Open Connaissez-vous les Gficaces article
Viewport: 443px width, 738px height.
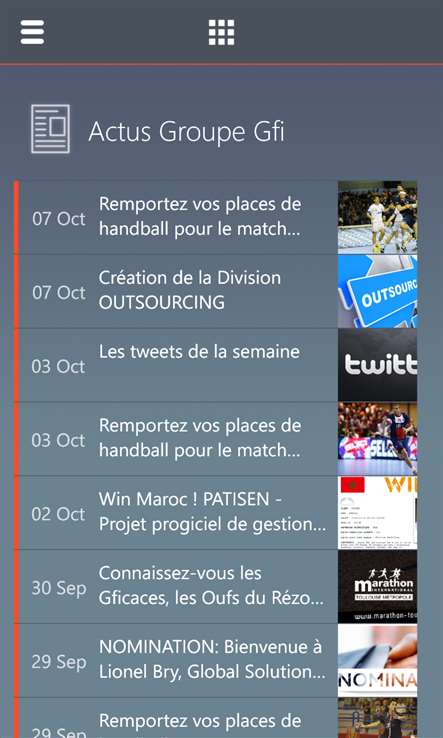tap(216, 587)
